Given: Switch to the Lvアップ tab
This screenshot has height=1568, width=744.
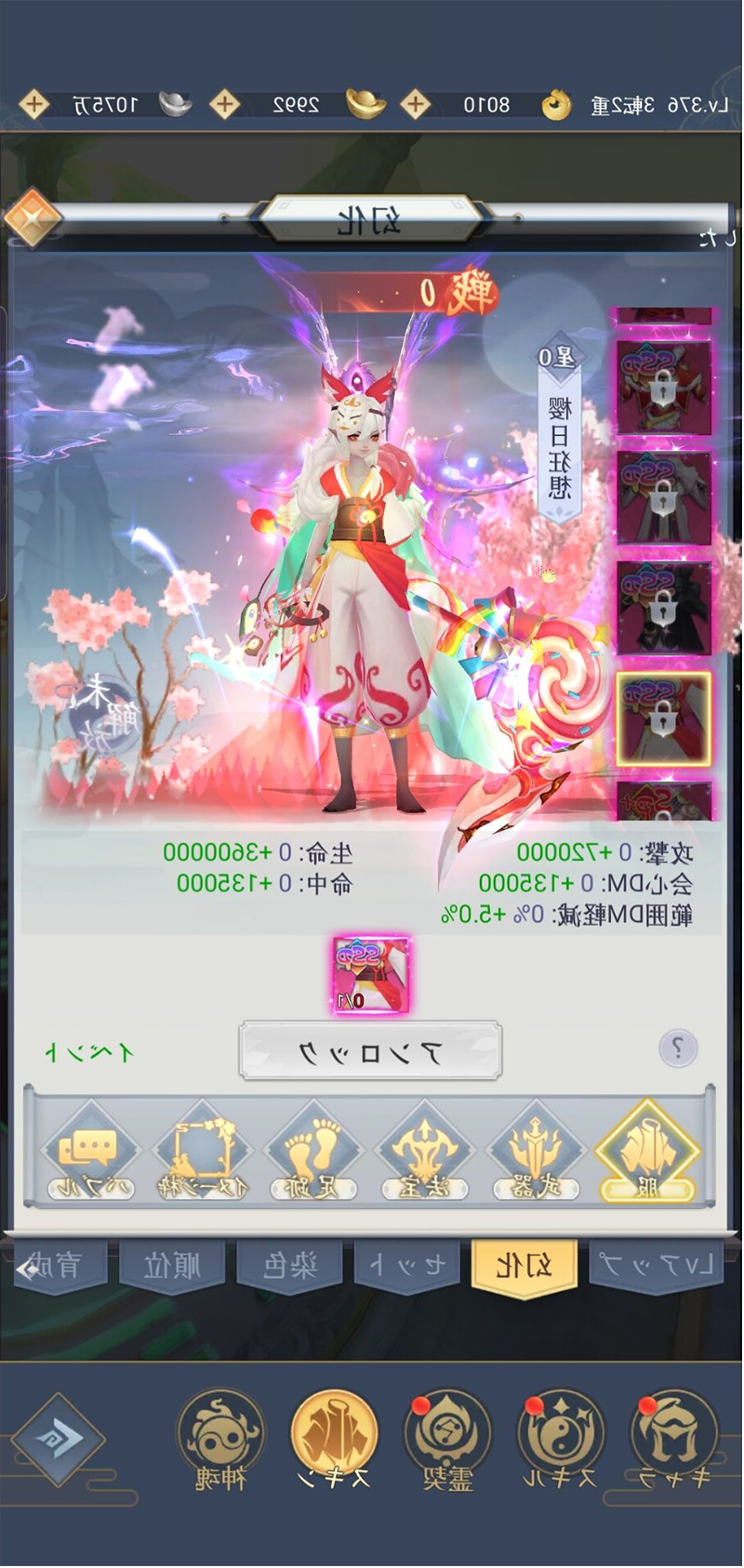Looking at the screenshot, I should [657, 1266].
